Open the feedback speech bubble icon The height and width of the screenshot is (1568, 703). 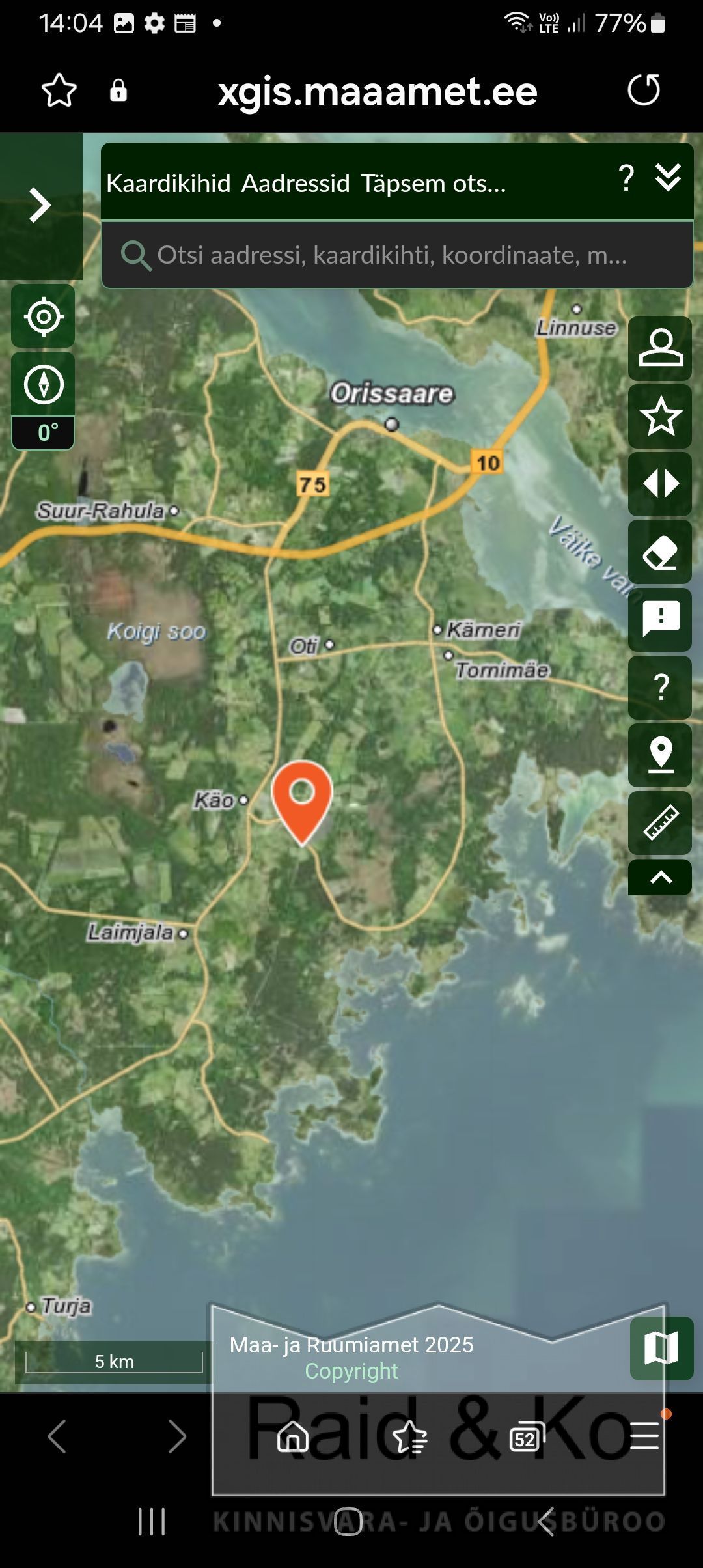tap(660, 620)
